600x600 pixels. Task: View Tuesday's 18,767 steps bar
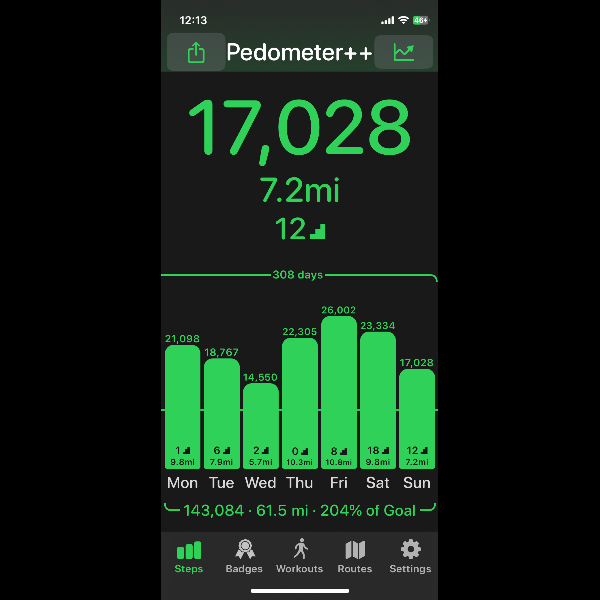222,413
